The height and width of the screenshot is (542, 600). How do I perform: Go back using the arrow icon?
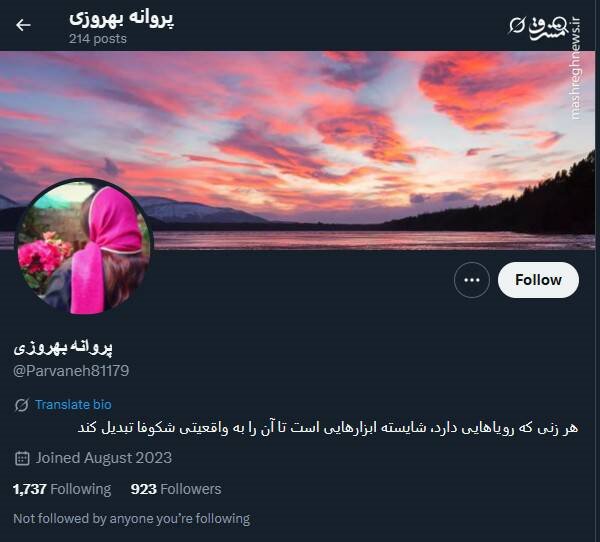click(23, 25)
